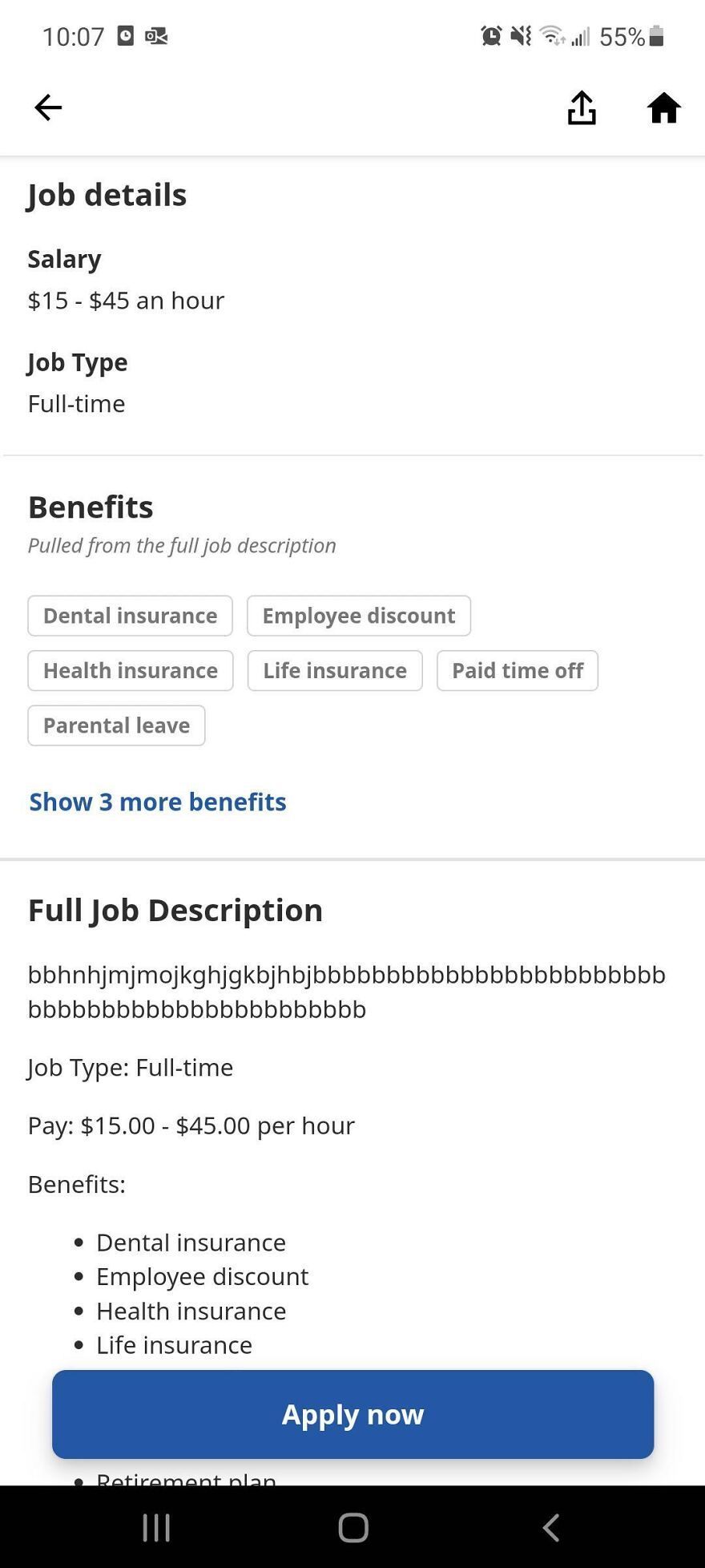The image size is (705, 1568).
Task: Tap the Apply now button
Action: 352,1414
